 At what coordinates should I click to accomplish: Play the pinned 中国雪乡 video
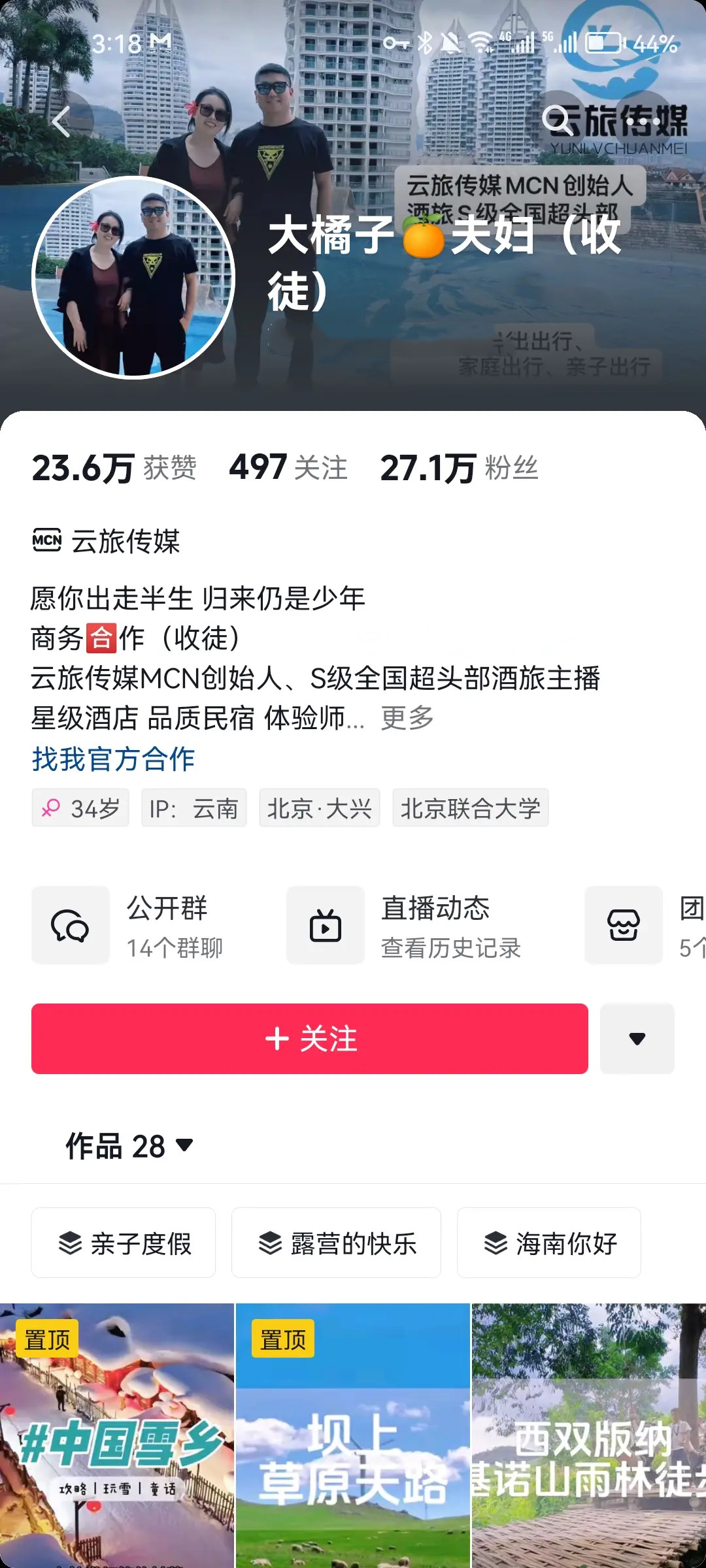tap(117, 1437)
